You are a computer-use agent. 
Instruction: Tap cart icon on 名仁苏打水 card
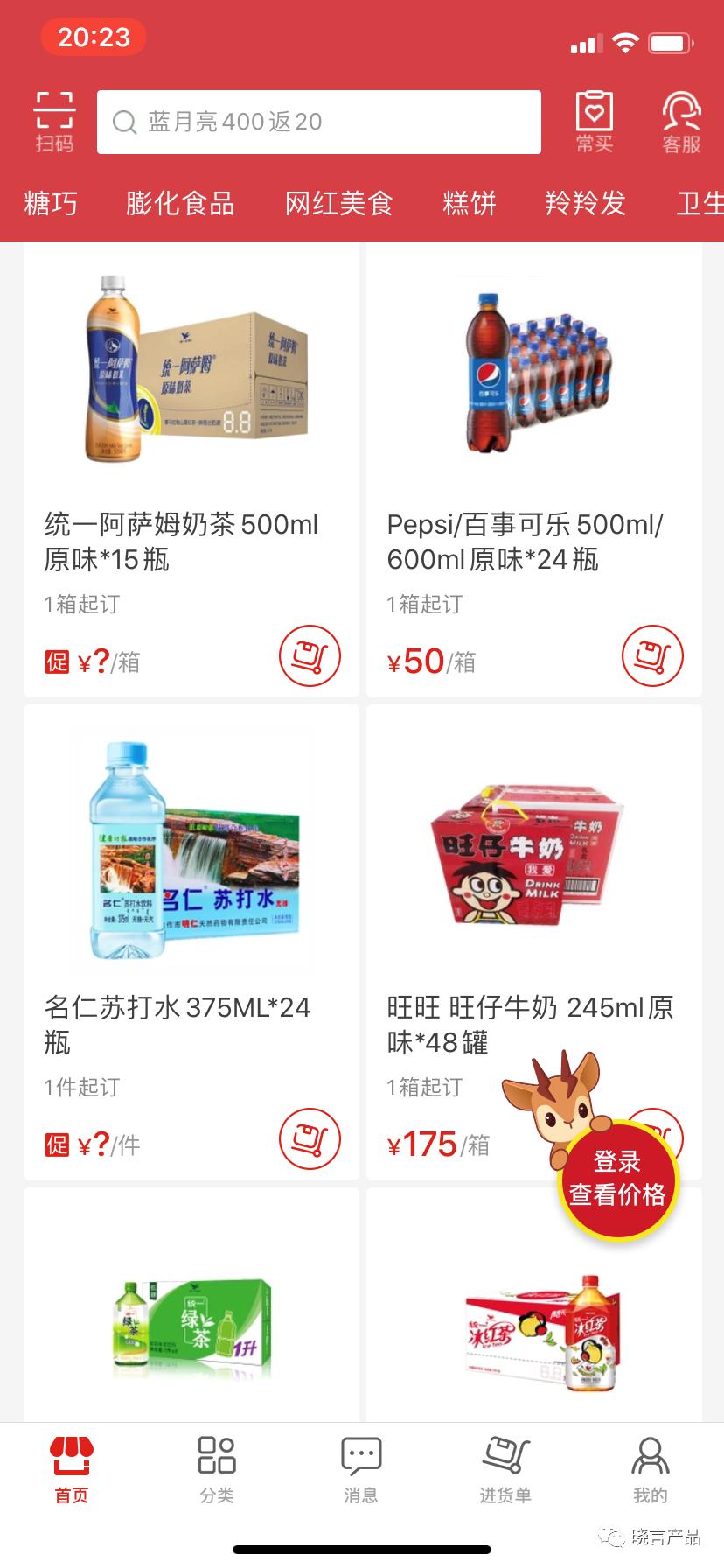click(310, 1138)
